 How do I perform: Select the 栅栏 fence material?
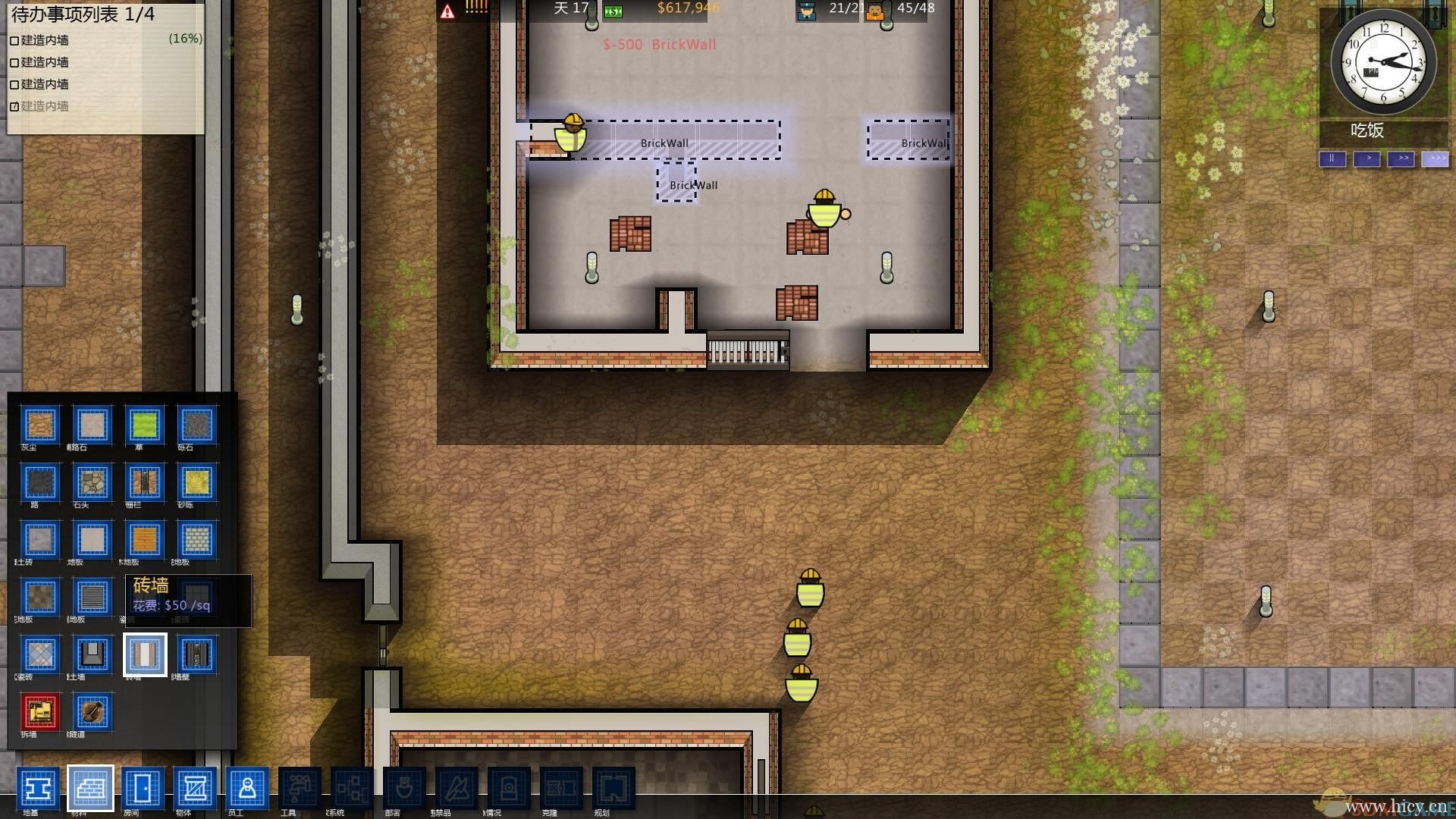click(x=144, y=482)
